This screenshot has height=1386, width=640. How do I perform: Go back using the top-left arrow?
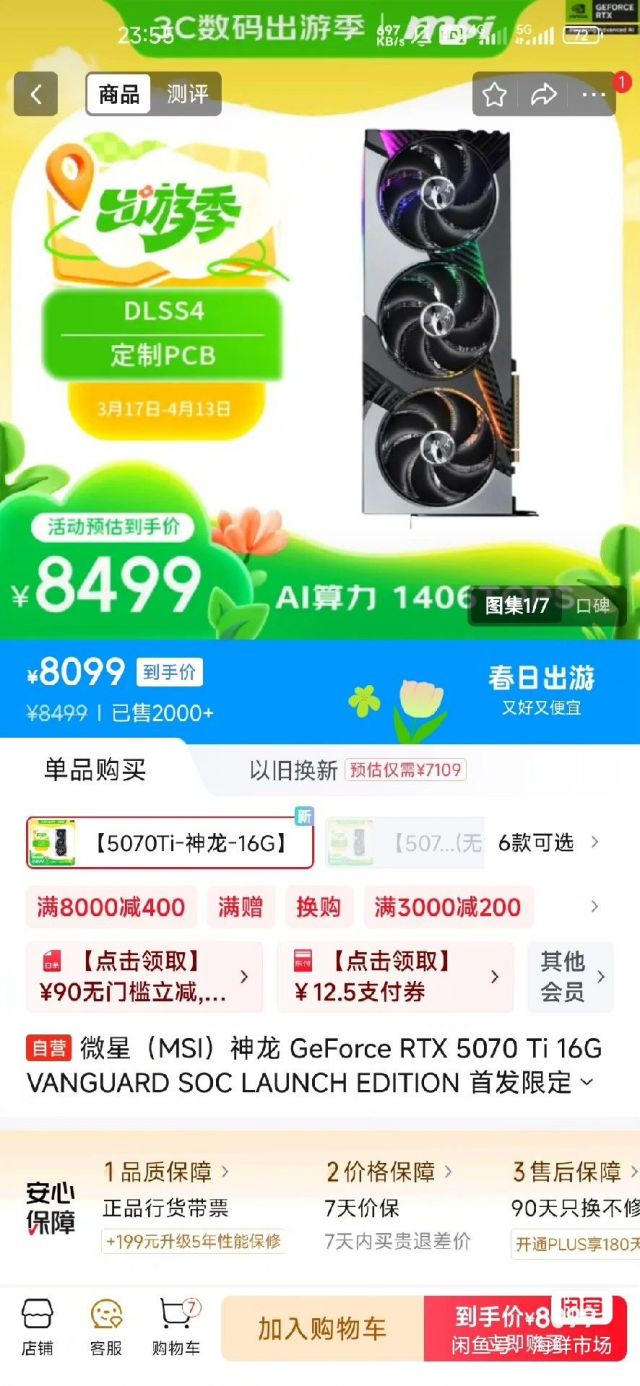pos(36,95)
